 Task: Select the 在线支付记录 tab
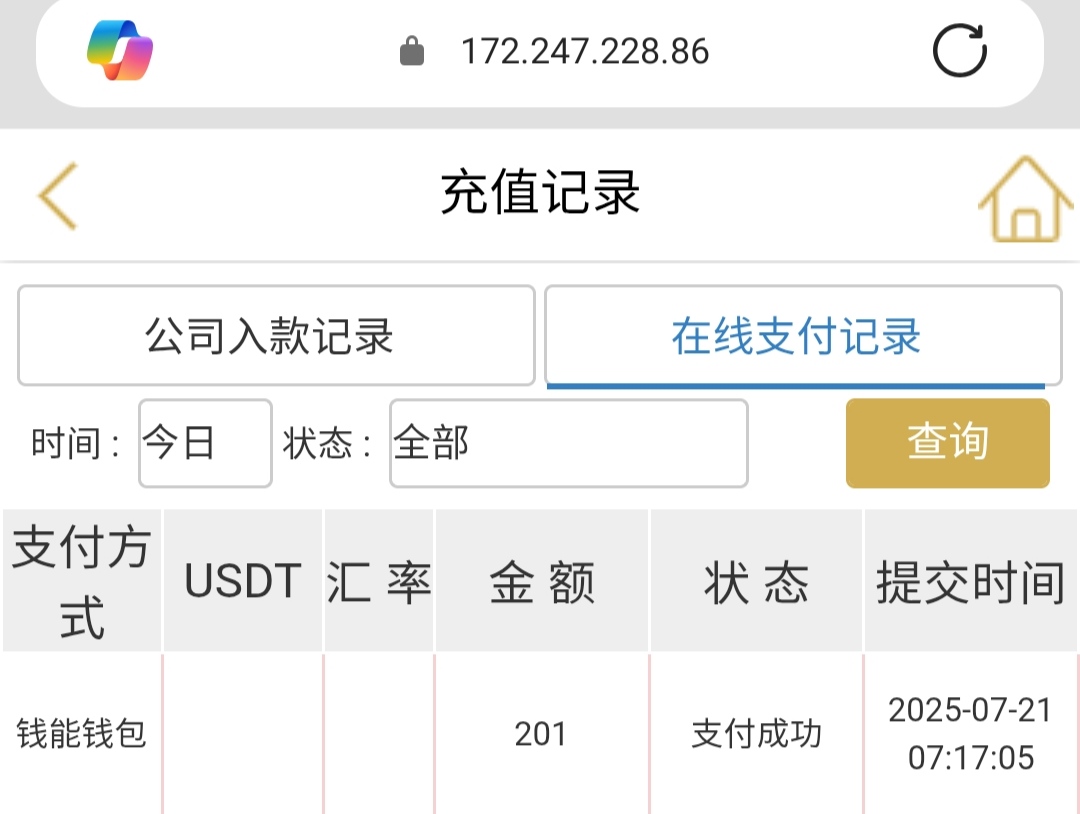[x=802, y=336]
